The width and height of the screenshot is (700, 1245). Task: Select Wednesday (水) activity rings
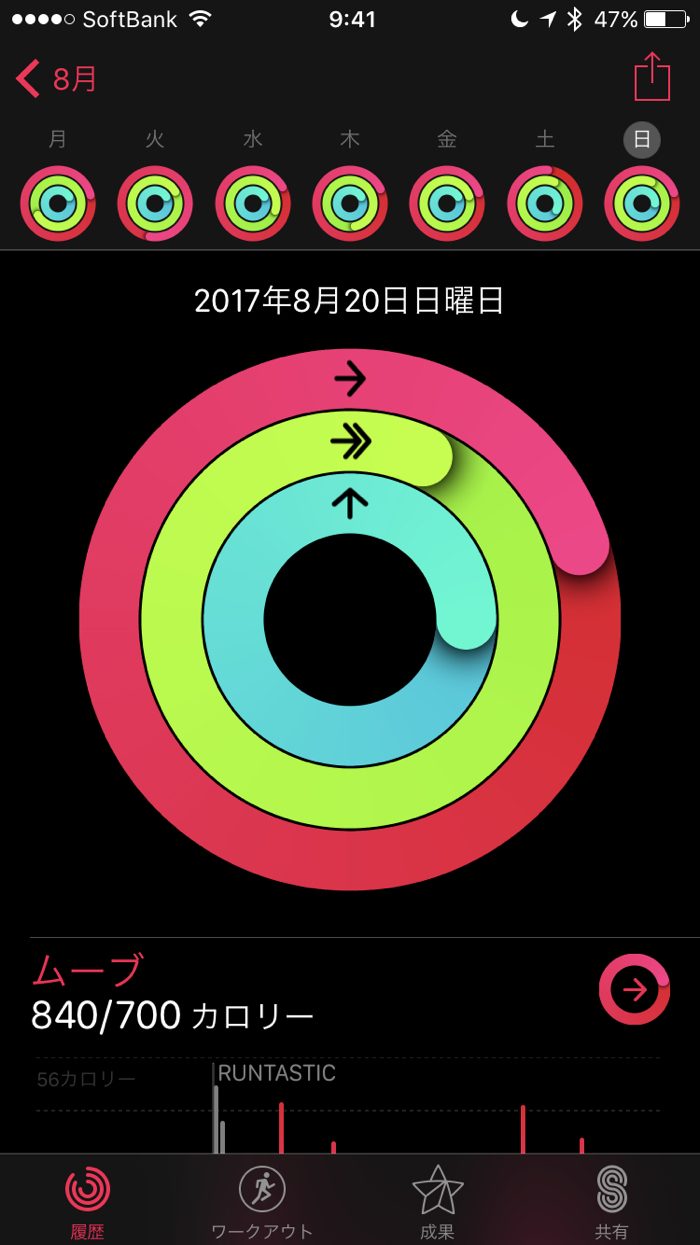[x=252, y=203]
